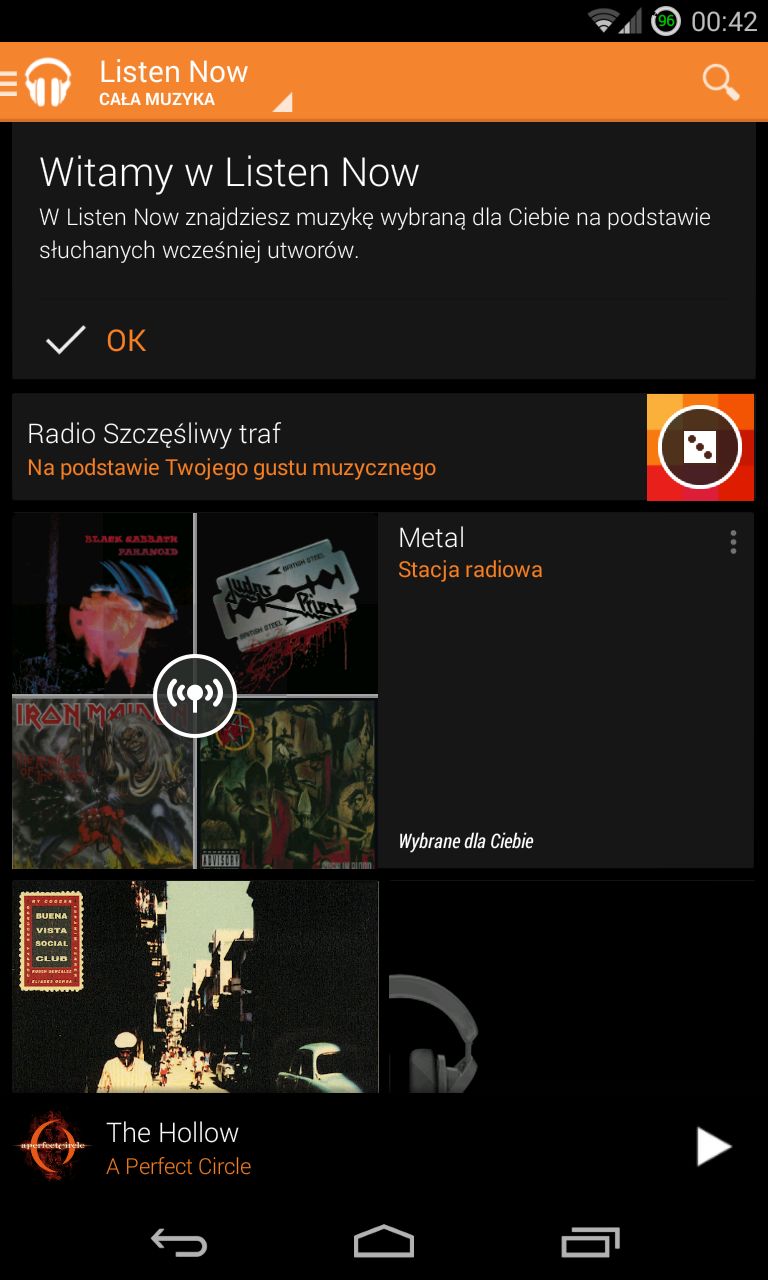Viewport: 768px width, 1280px height.
Task: Show recent apps
Action: click(590, 1242)
